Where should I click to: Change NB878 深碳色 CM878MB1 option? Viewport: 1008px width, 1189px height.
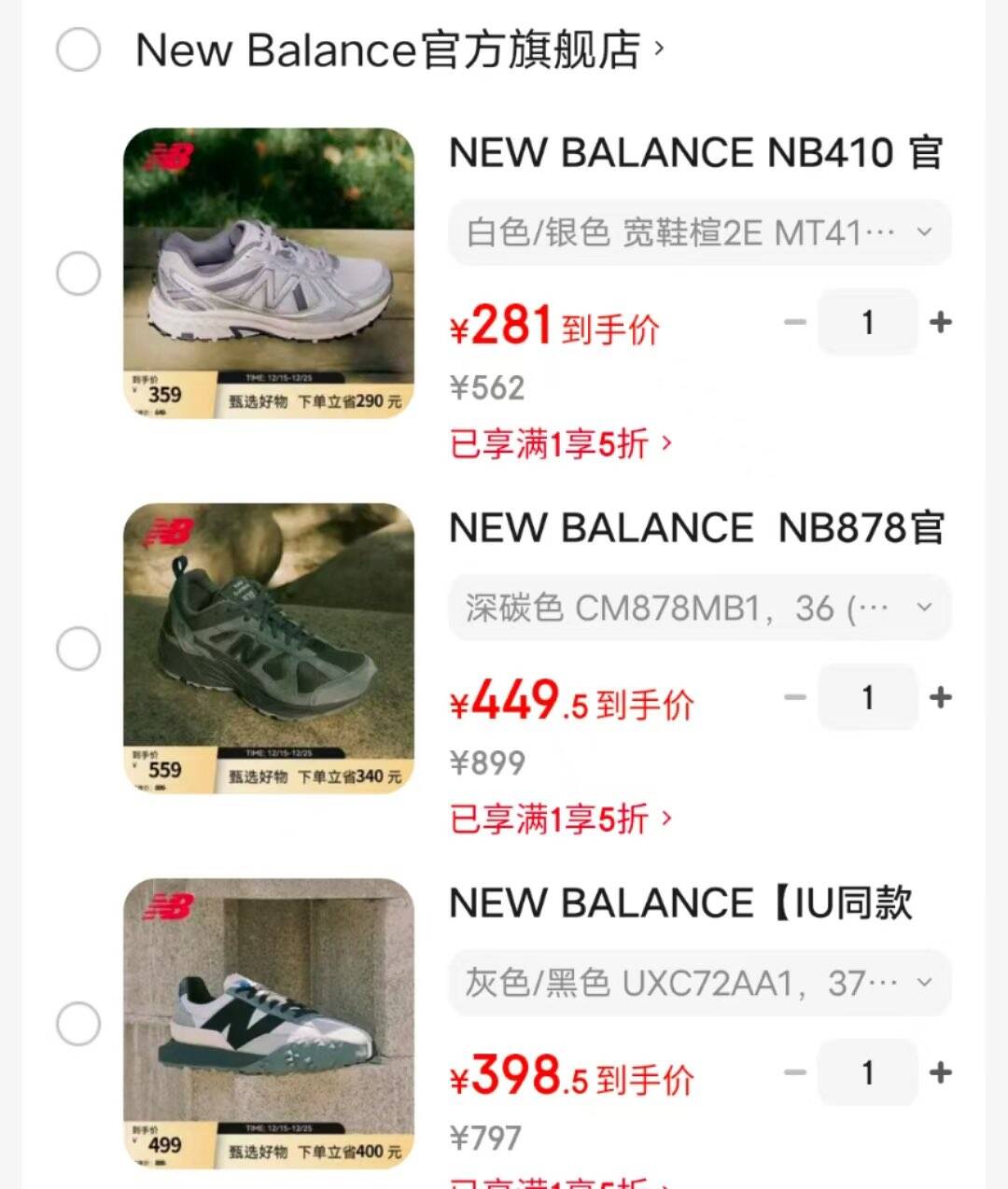[699, 608]
